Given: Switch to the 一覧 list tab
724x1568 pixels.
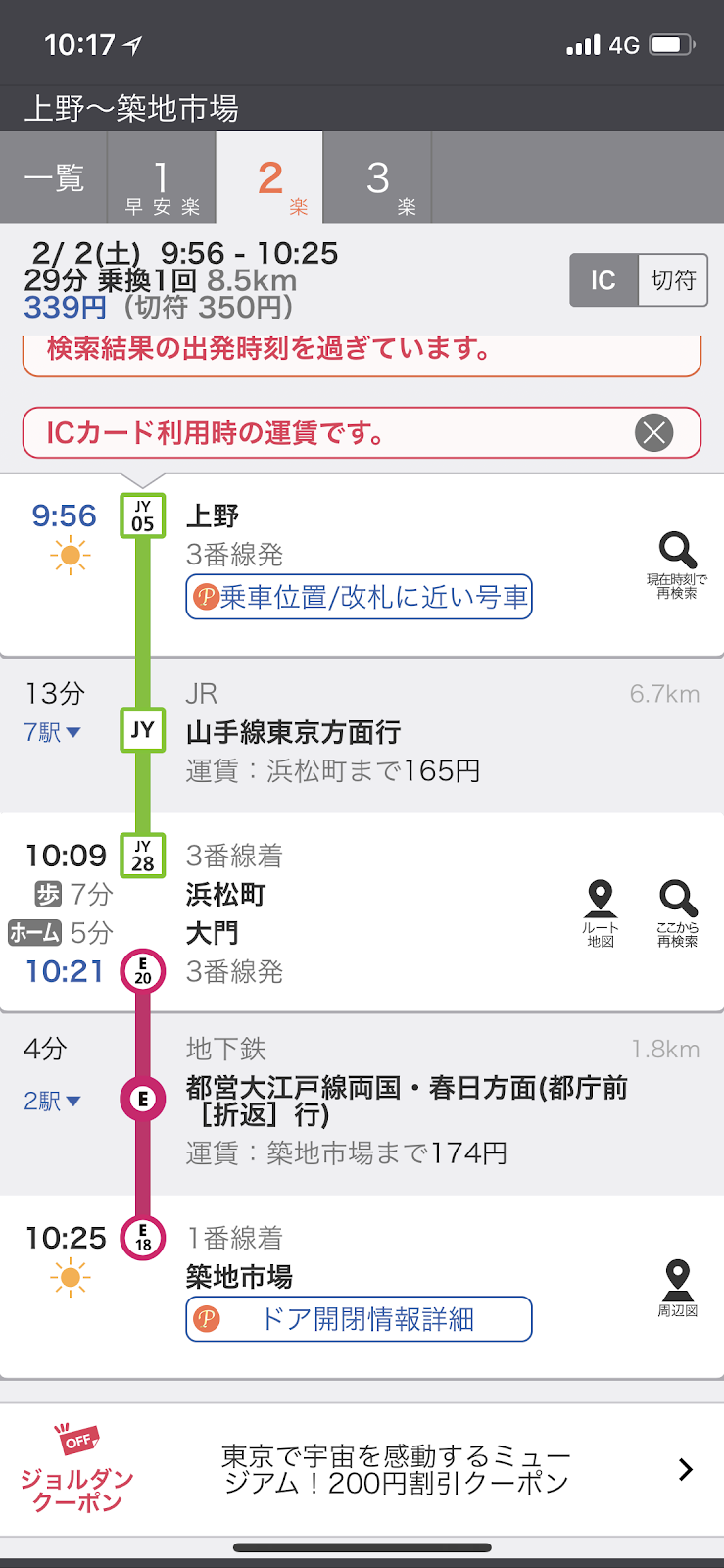Looking at the screenshot, I should [x=54, y=178].
